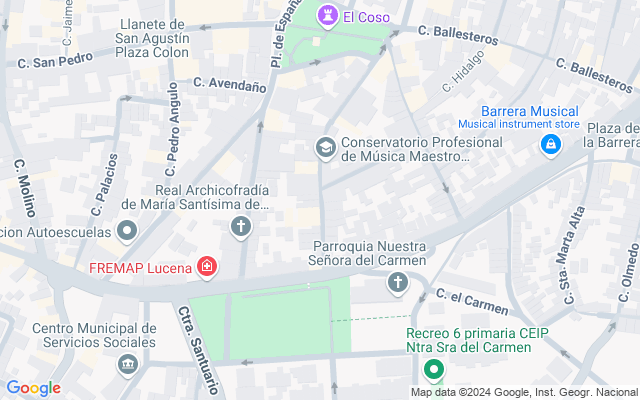This screenshot has width=640, height=400.
Task: Tap the Parroquia Nuestra Señora del Carmen marker
Action: point(397,283)
